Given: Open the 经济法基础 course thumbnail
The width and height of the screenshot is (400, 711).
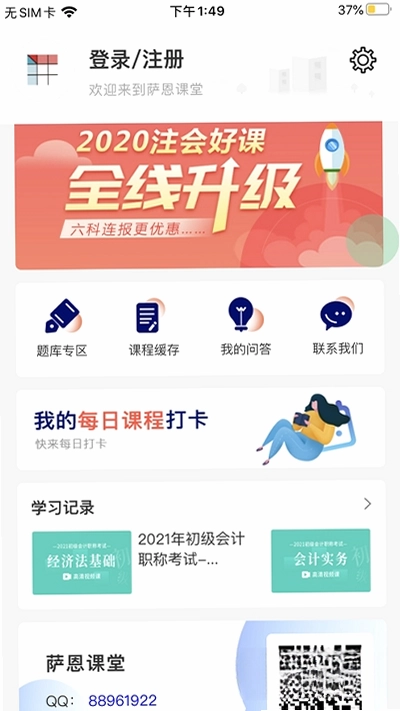Looking at the screenshot, I should click(x=82, y=562).
